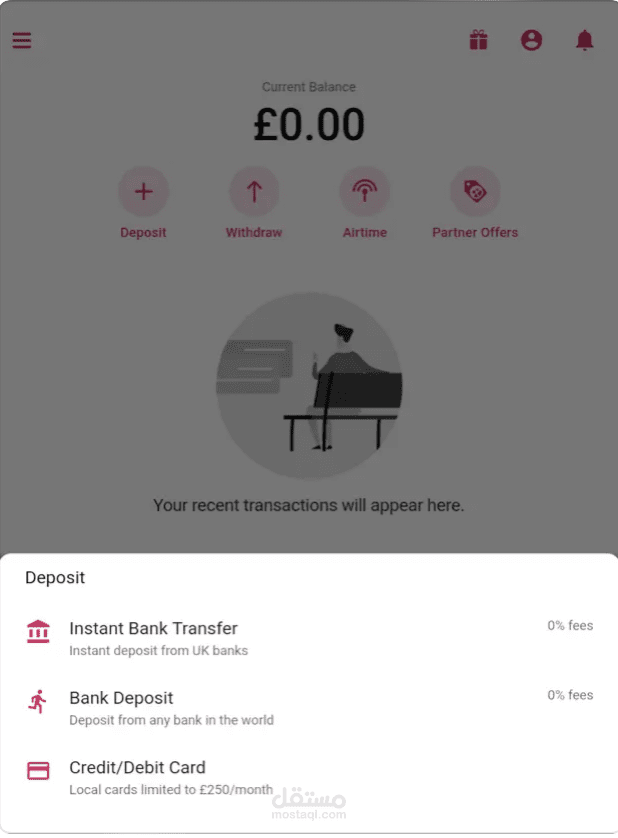Image resolution: width=618 pixels, height=838 pixels.
Task: Pick Credit/Debit Card as deposit method
Action: pos(309,777)
